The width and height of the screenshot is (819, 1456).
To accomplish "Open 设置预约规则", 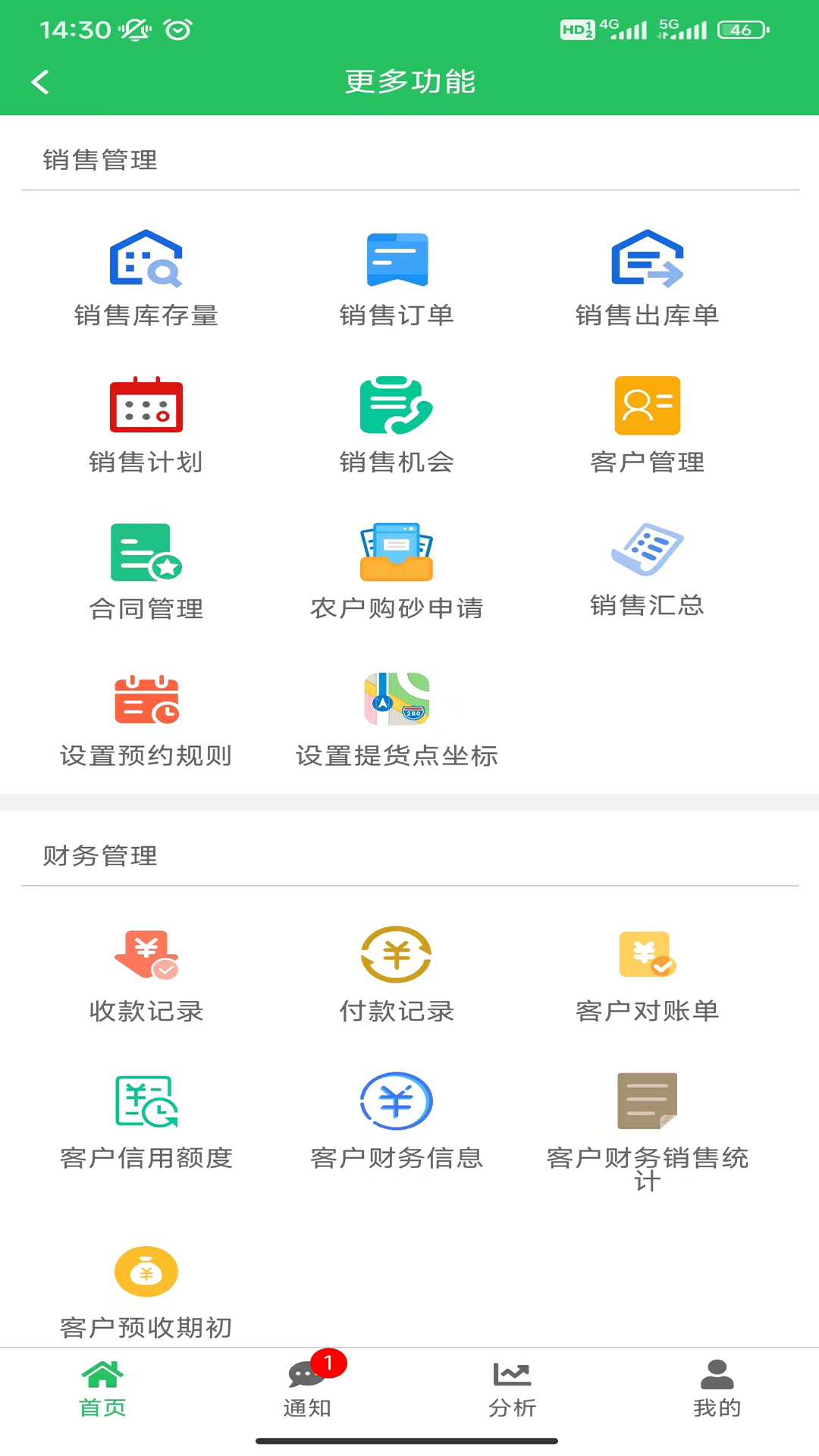I will click(x=146, y=719).
